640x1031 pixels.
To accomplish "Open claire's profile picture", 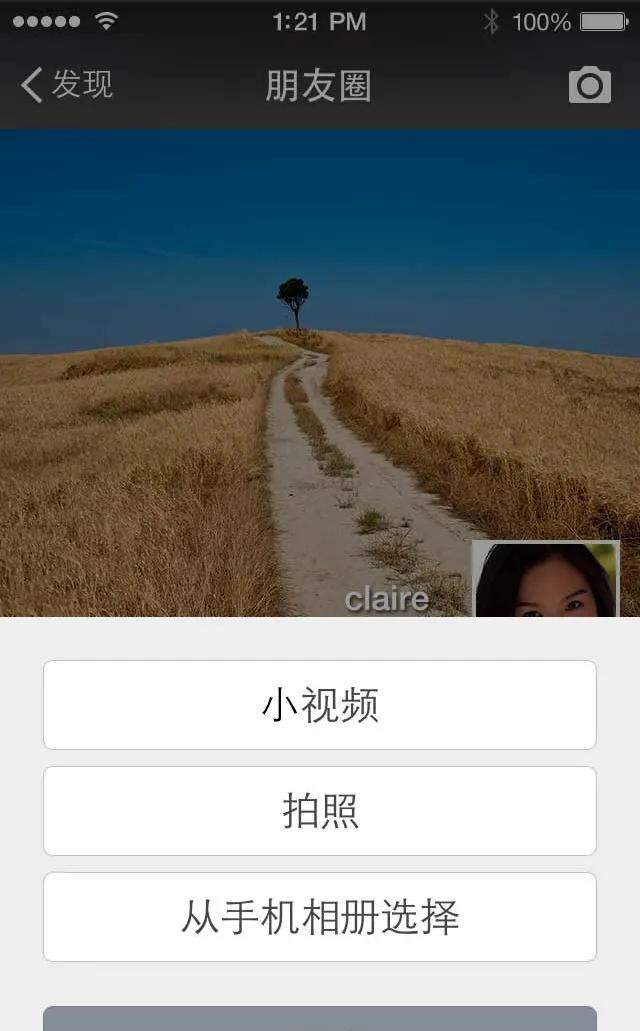I will pos(545,579).
